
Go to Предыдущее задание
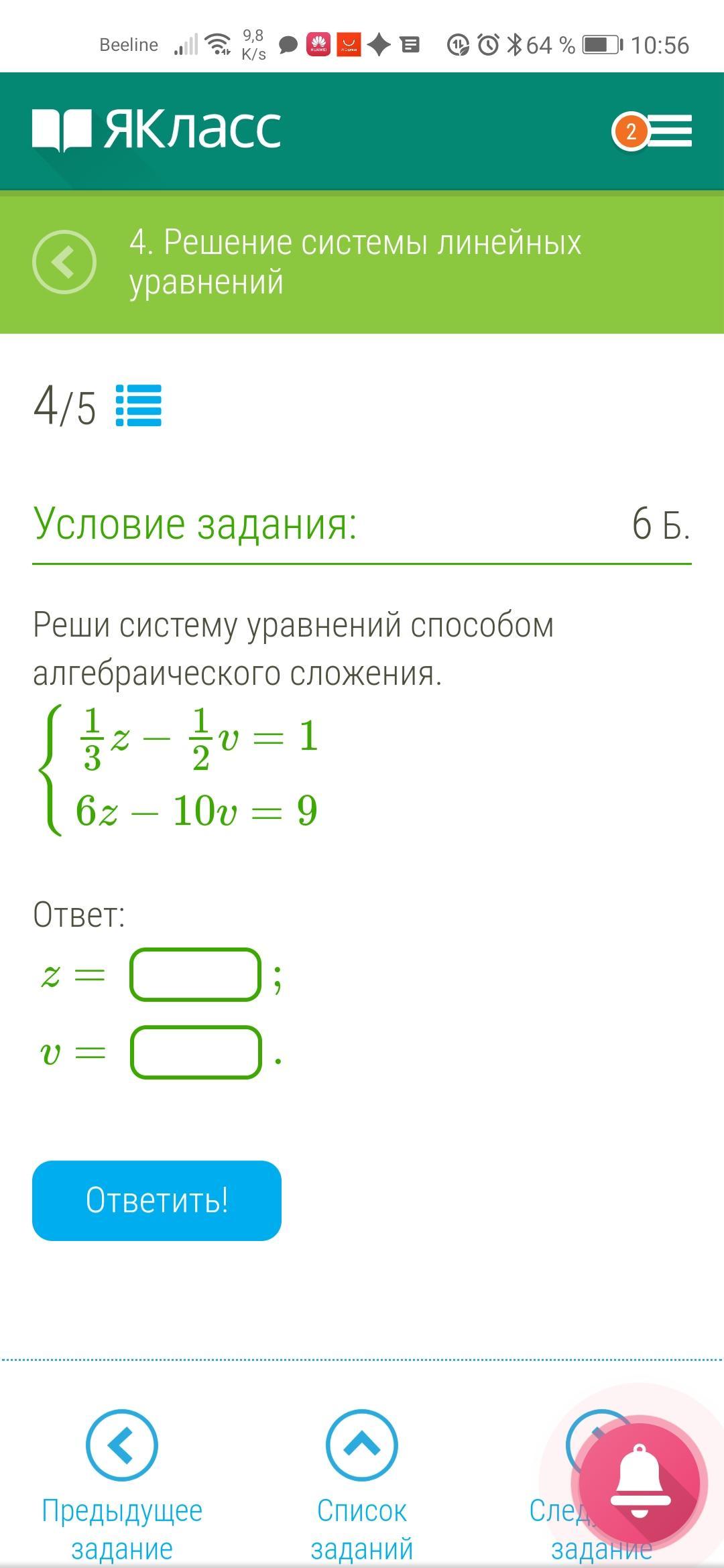pos(122,1485)
